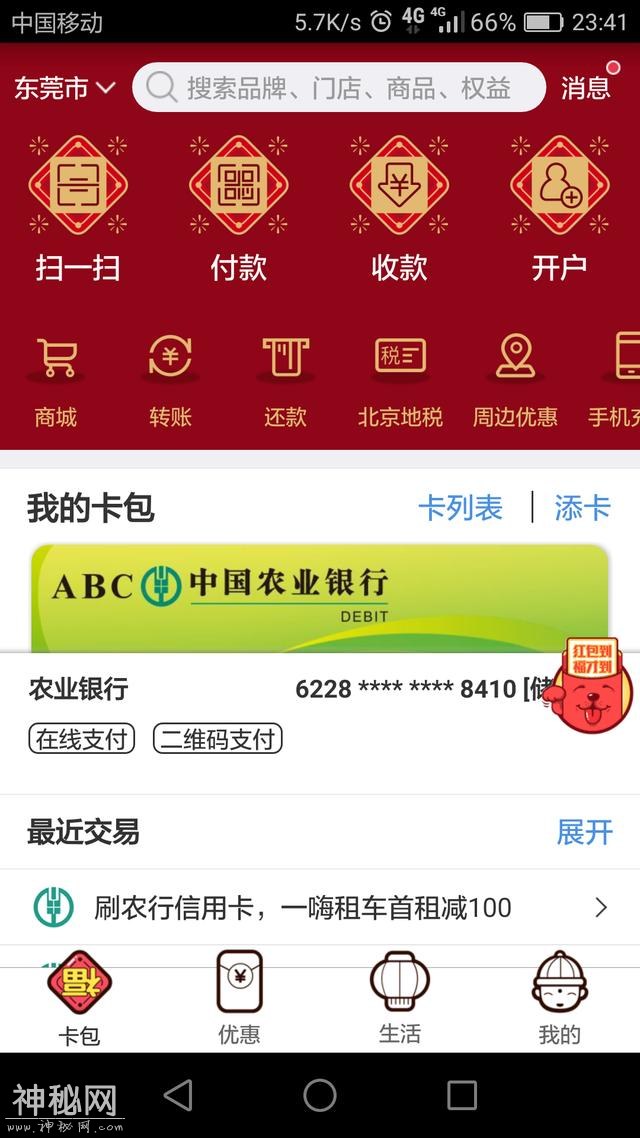The width and height of the screenshot is (640, 1138).
Task: Launch 扫一扫 scanner
Action: click(x=78, y=210)
